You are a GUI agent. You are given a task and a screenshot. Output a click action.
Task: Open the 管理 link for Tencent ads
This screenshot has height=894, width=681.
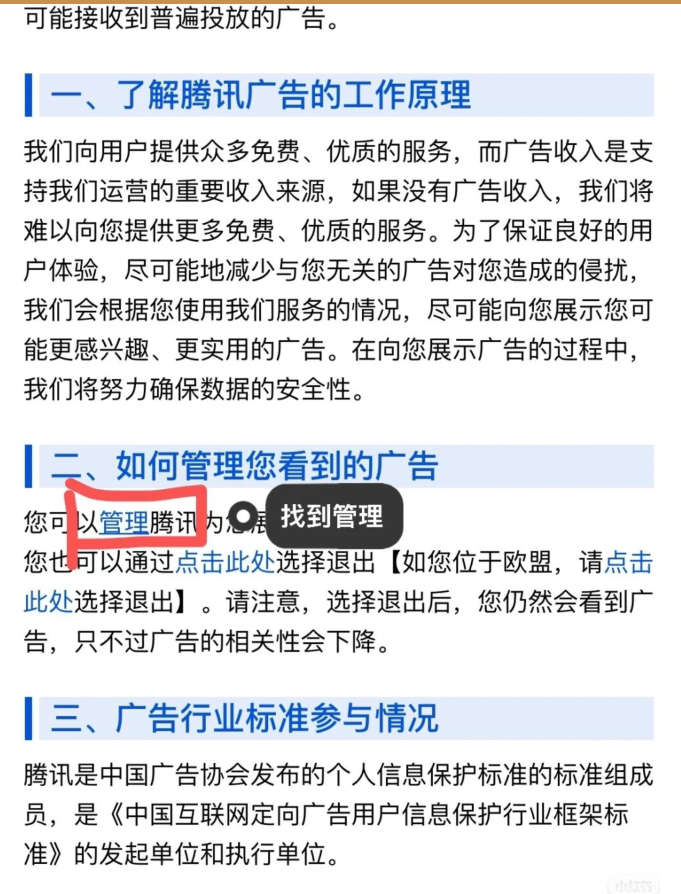[124, 521]
